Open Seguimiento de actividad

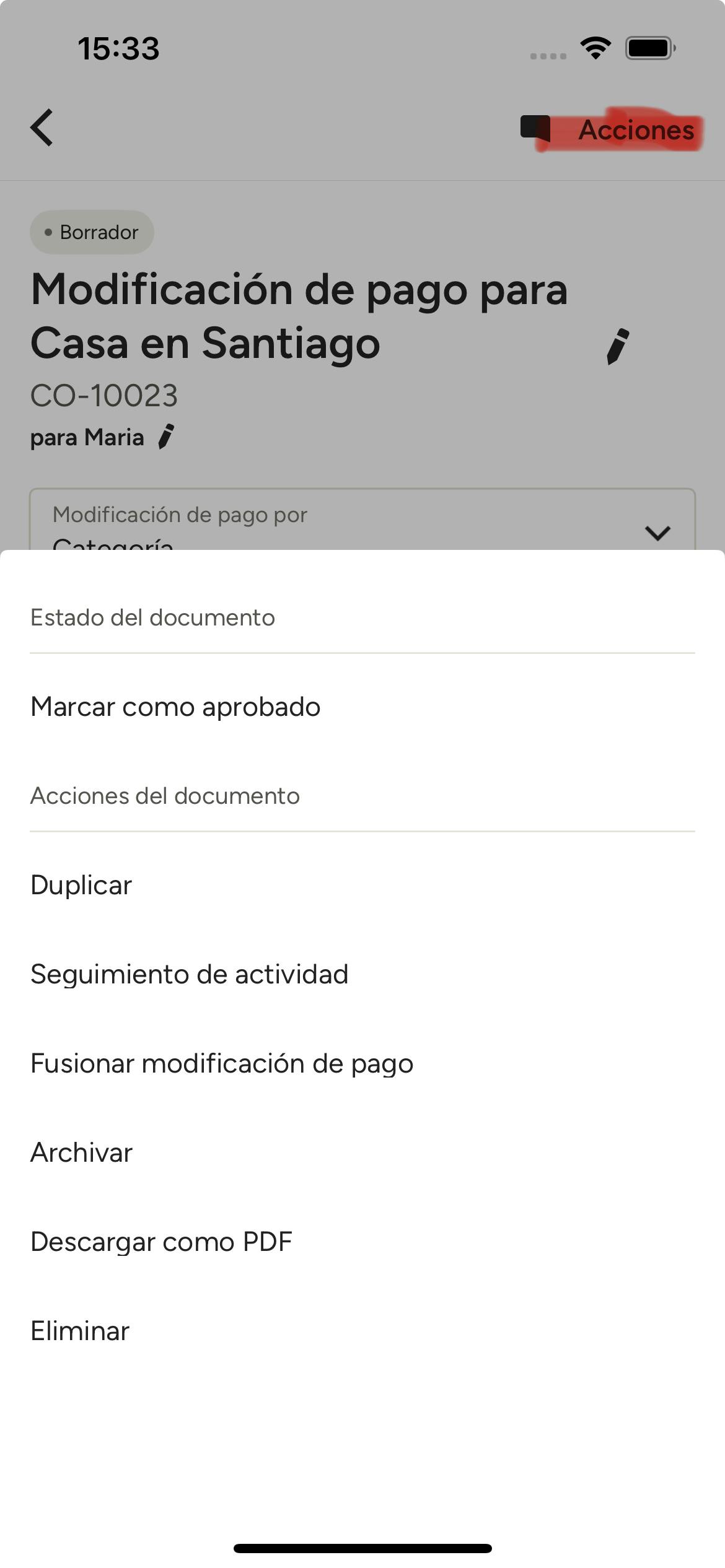[189, 974]
